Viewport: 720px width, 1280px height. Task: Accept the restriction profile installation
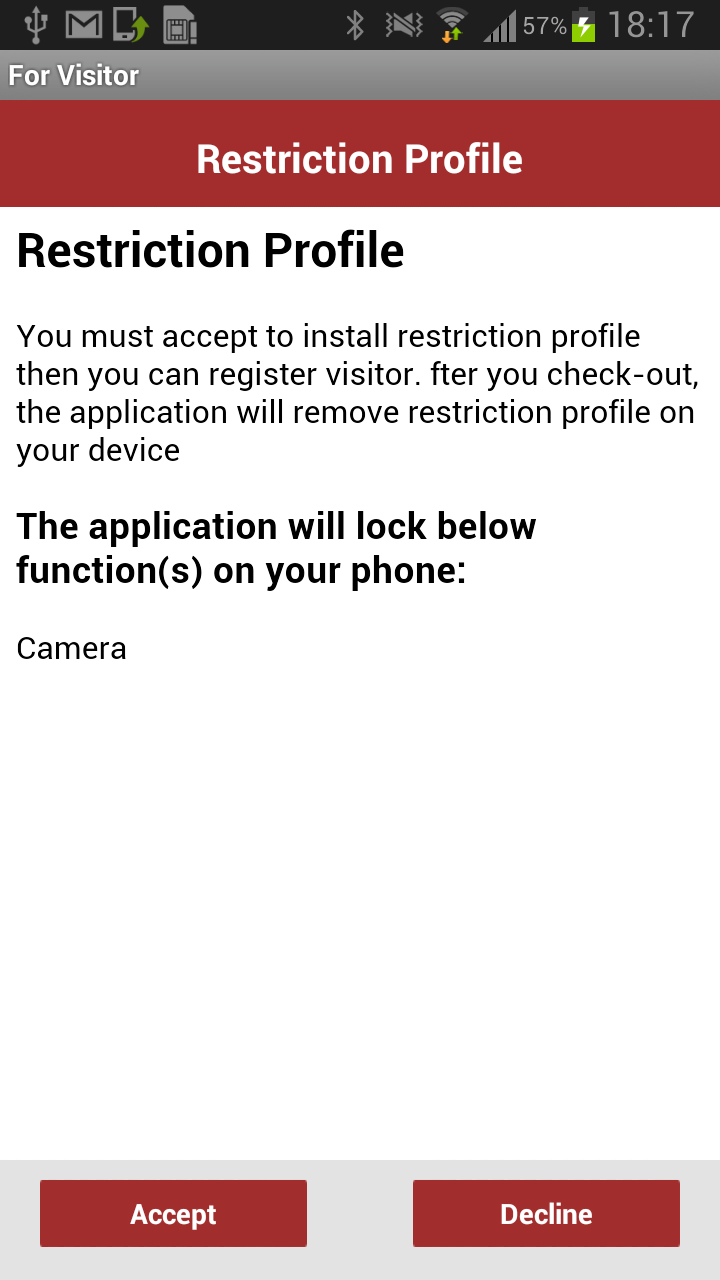(173, 1214)
